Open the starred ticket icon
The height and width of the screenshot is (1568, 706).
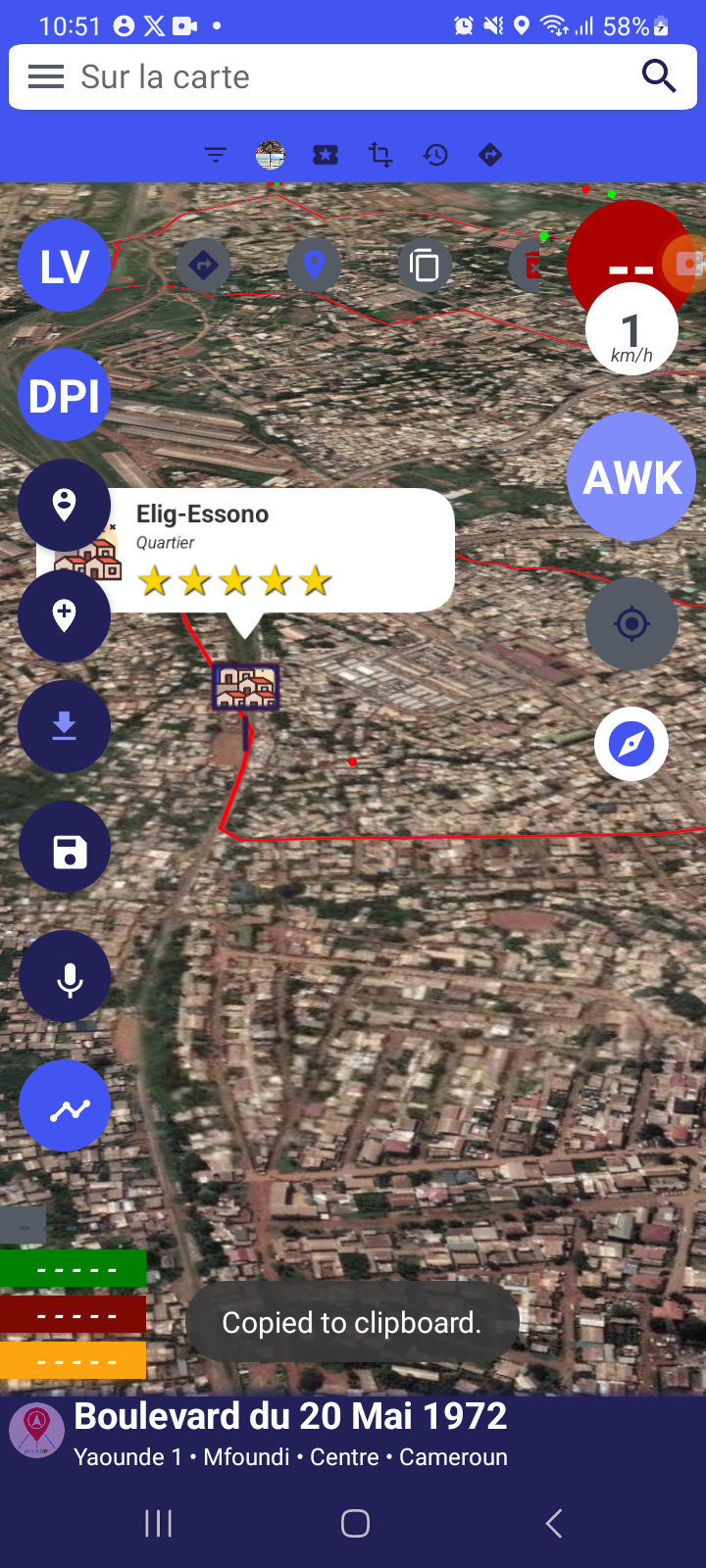coord(326,155)
